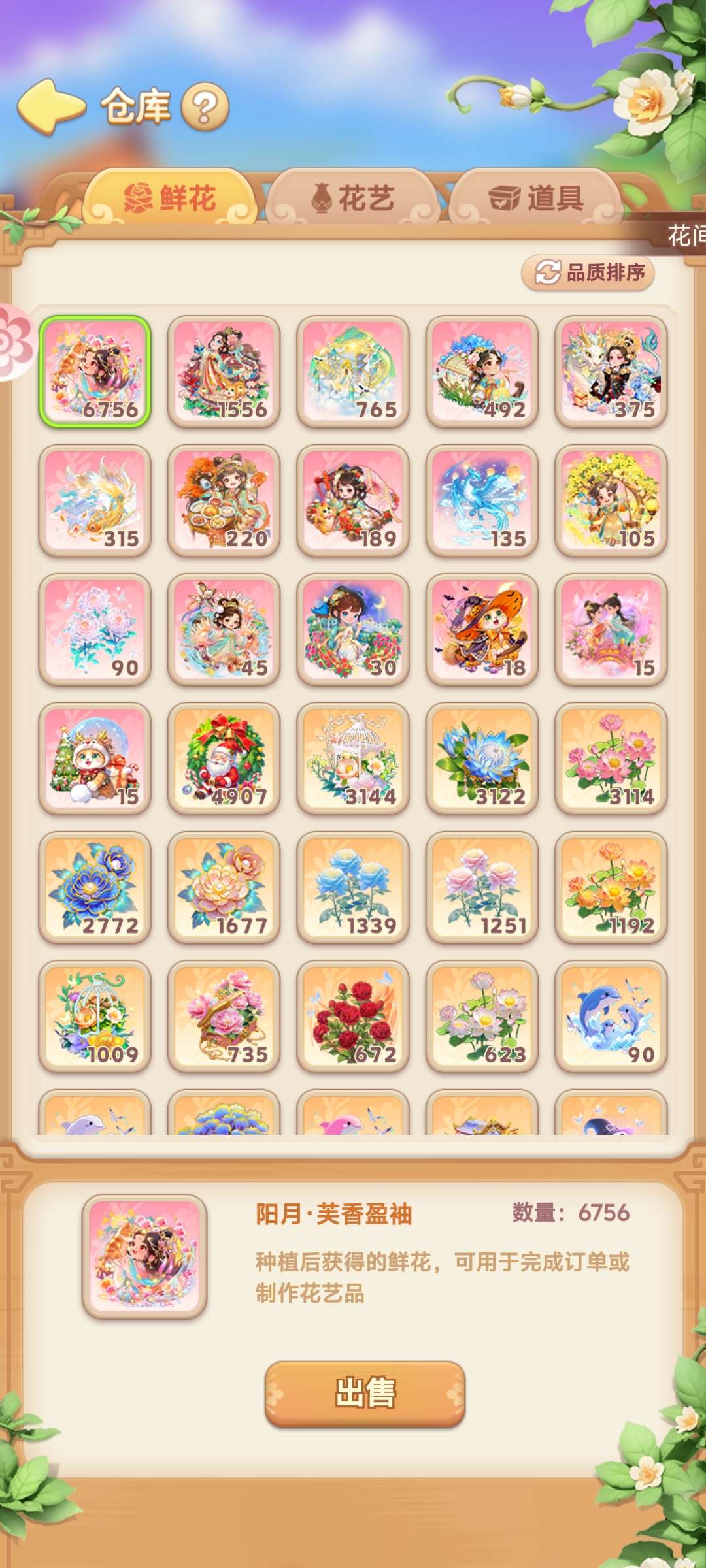
Task: Pick the birdcage flower item with 1009
Action: point(95,1017)
